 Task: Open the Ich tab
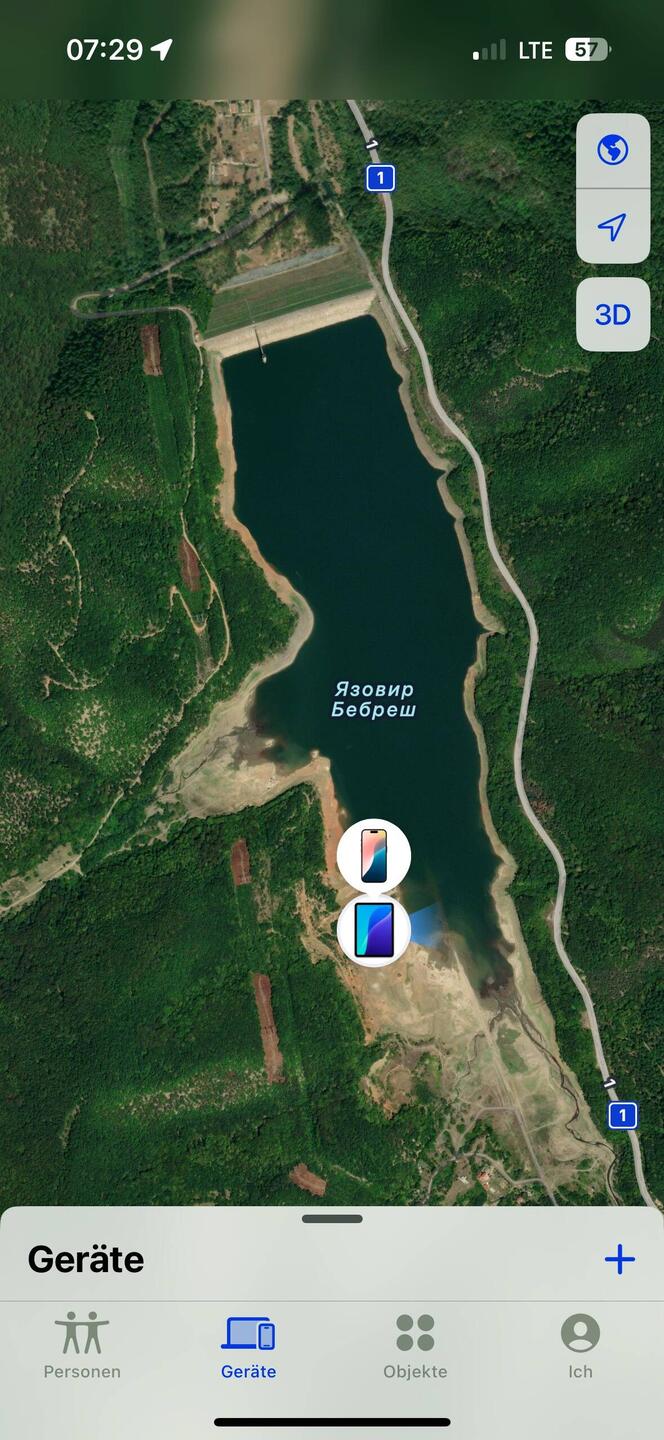(x=580, y=1346)
